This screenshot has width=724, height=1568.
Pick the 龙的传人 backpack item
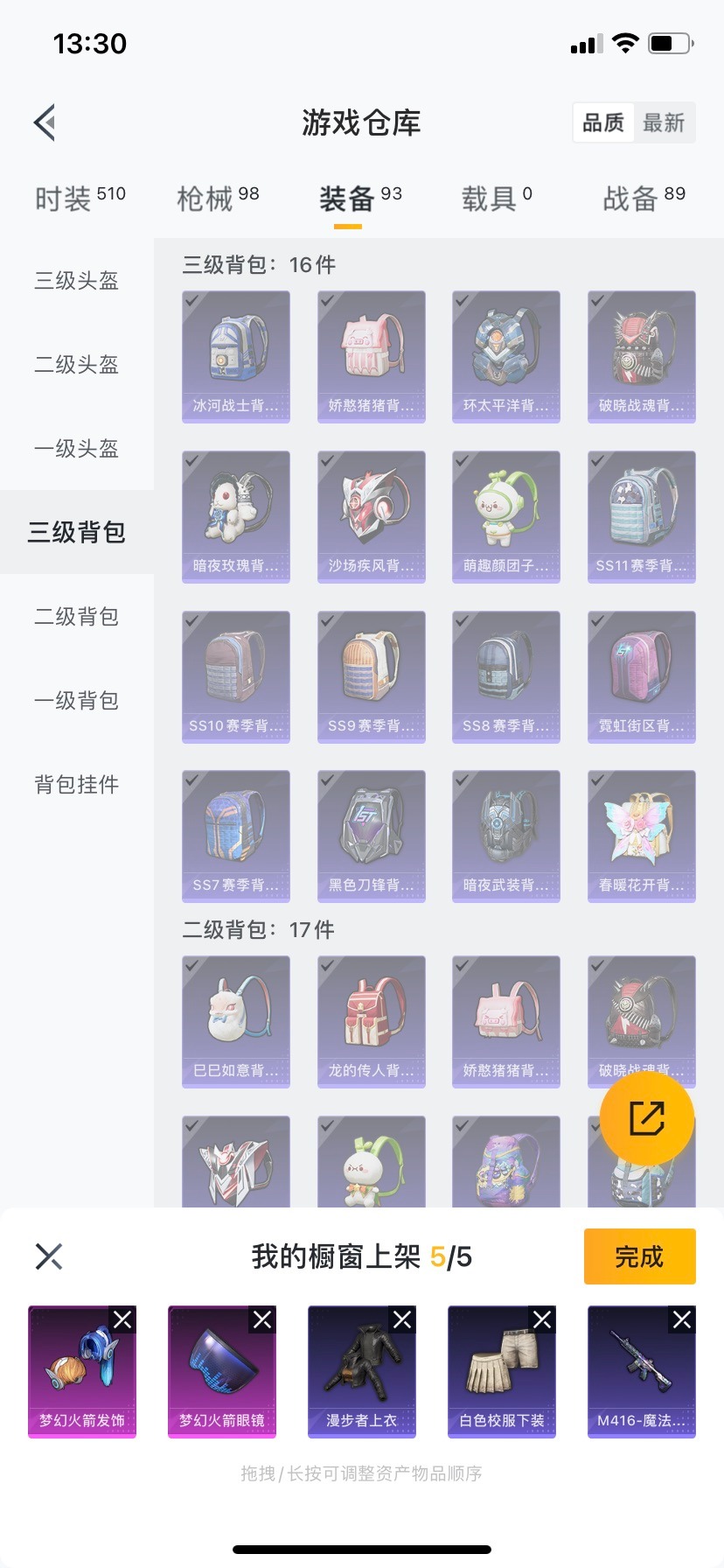[372, 1021]
